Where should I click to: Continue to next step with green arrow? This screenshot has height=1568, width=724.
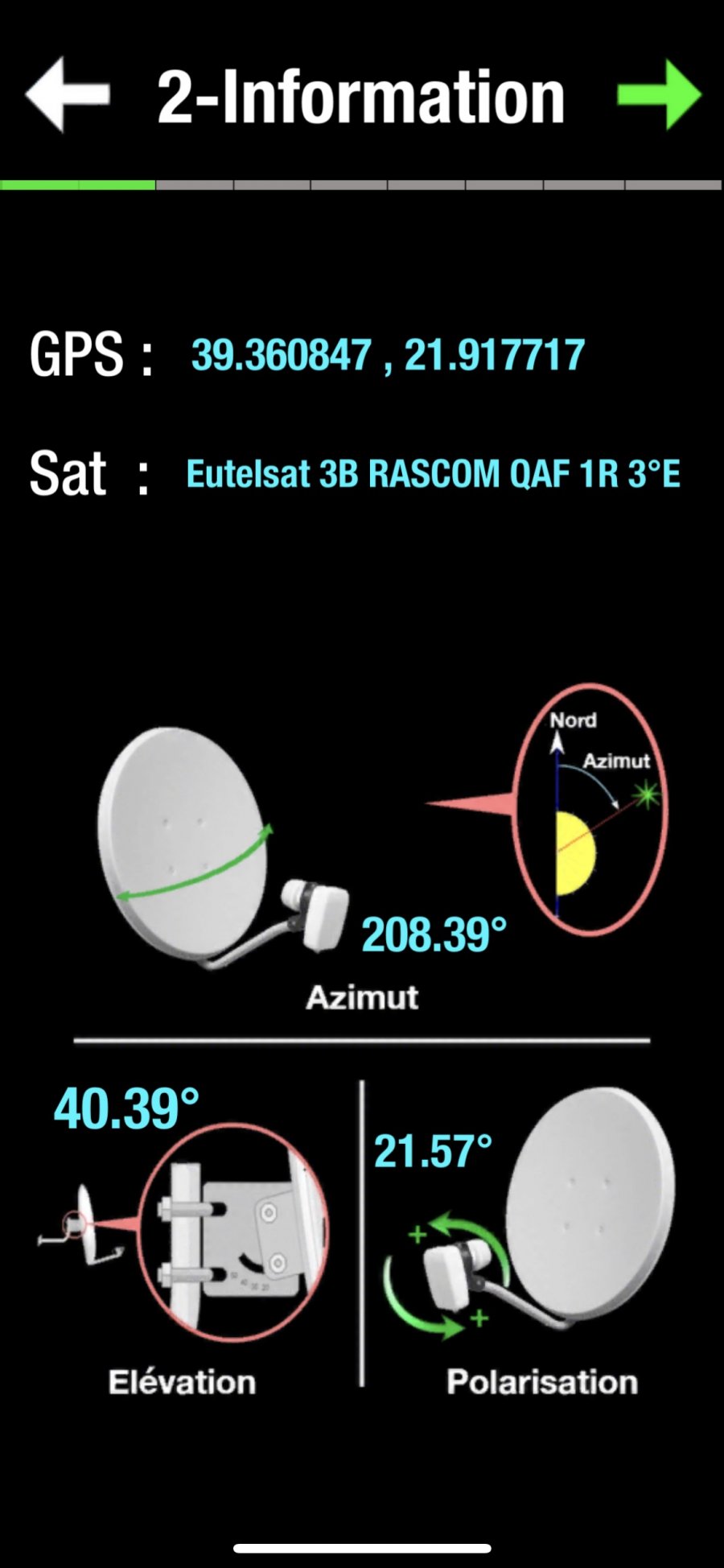(x=659, y=94)
